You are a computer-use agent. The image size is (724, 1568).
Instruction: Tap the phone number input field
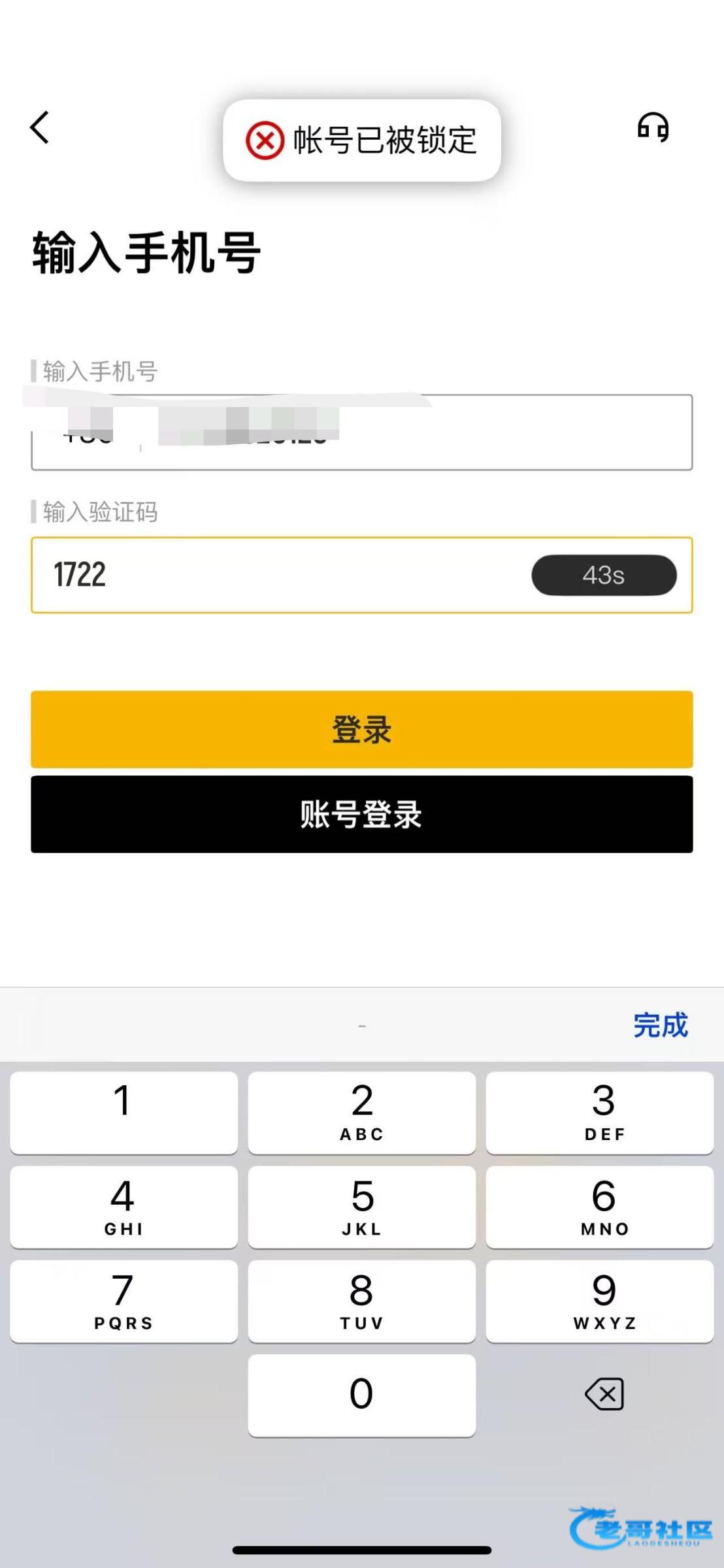pyautogui.click(x=362, y=432)
